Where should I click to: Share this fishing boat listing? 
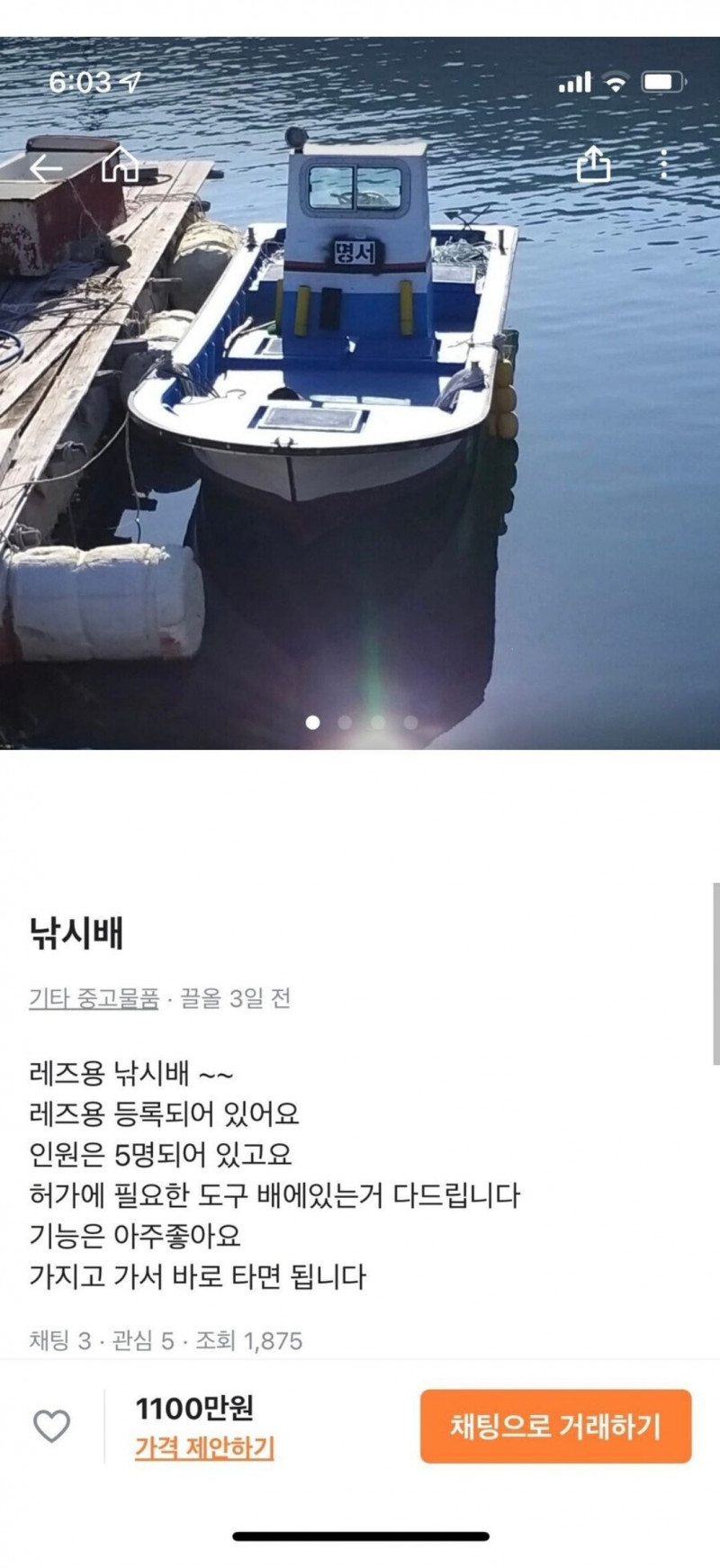593,165
